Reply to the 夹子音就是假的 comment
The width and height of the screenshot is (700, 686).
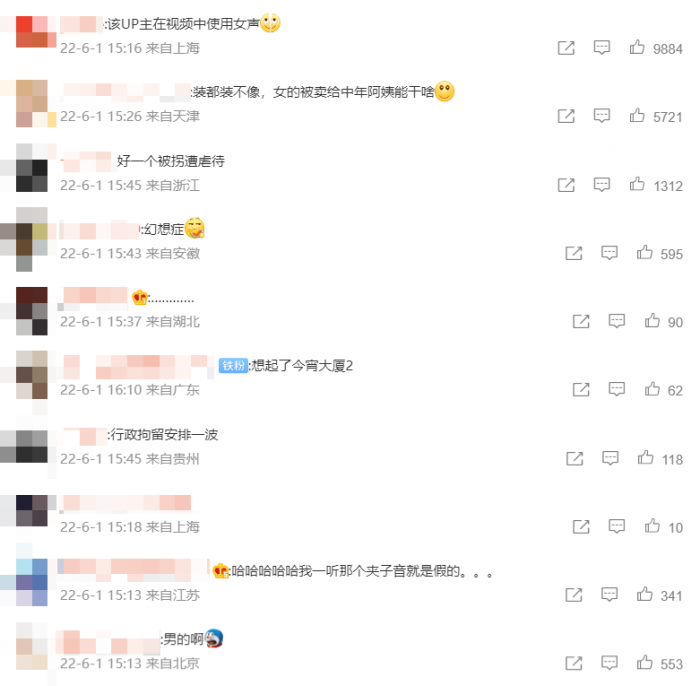pyautogui.click(x=610, y=595)
